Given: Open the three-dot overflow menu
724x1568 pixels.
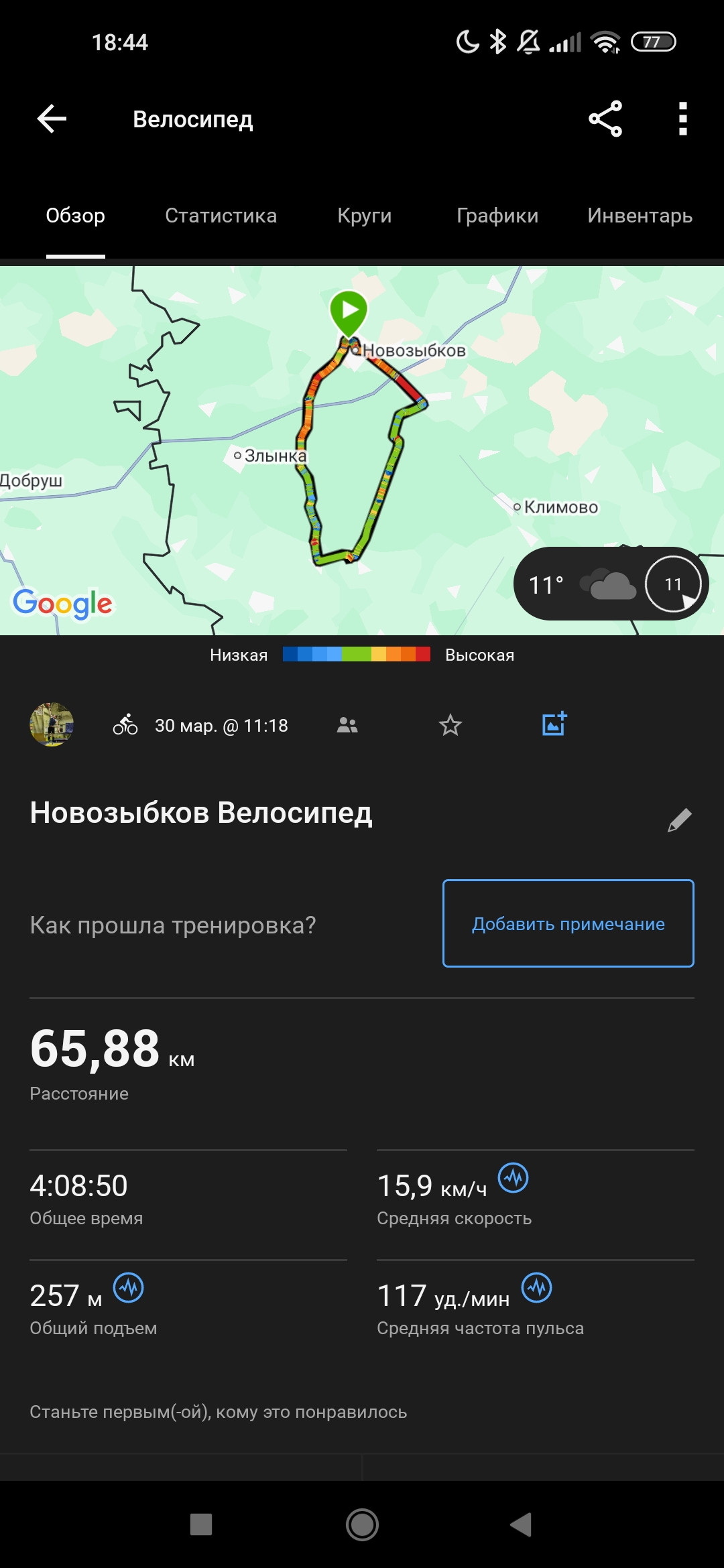Looking at the screenshot, I should click(682, 119).
